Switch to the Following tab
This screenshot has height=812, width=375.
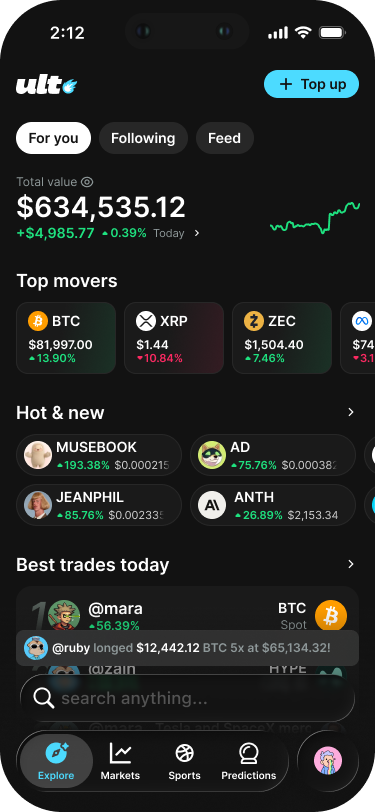click(143, 138)
